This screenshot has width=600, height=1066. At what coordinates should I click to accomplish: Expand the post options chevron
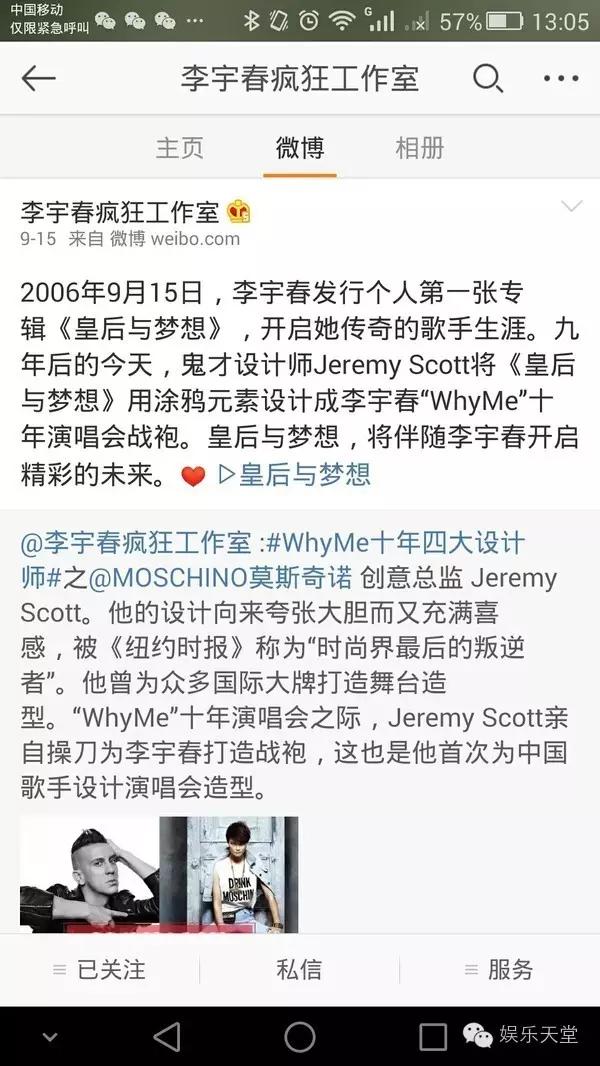[x=571, y=207]
